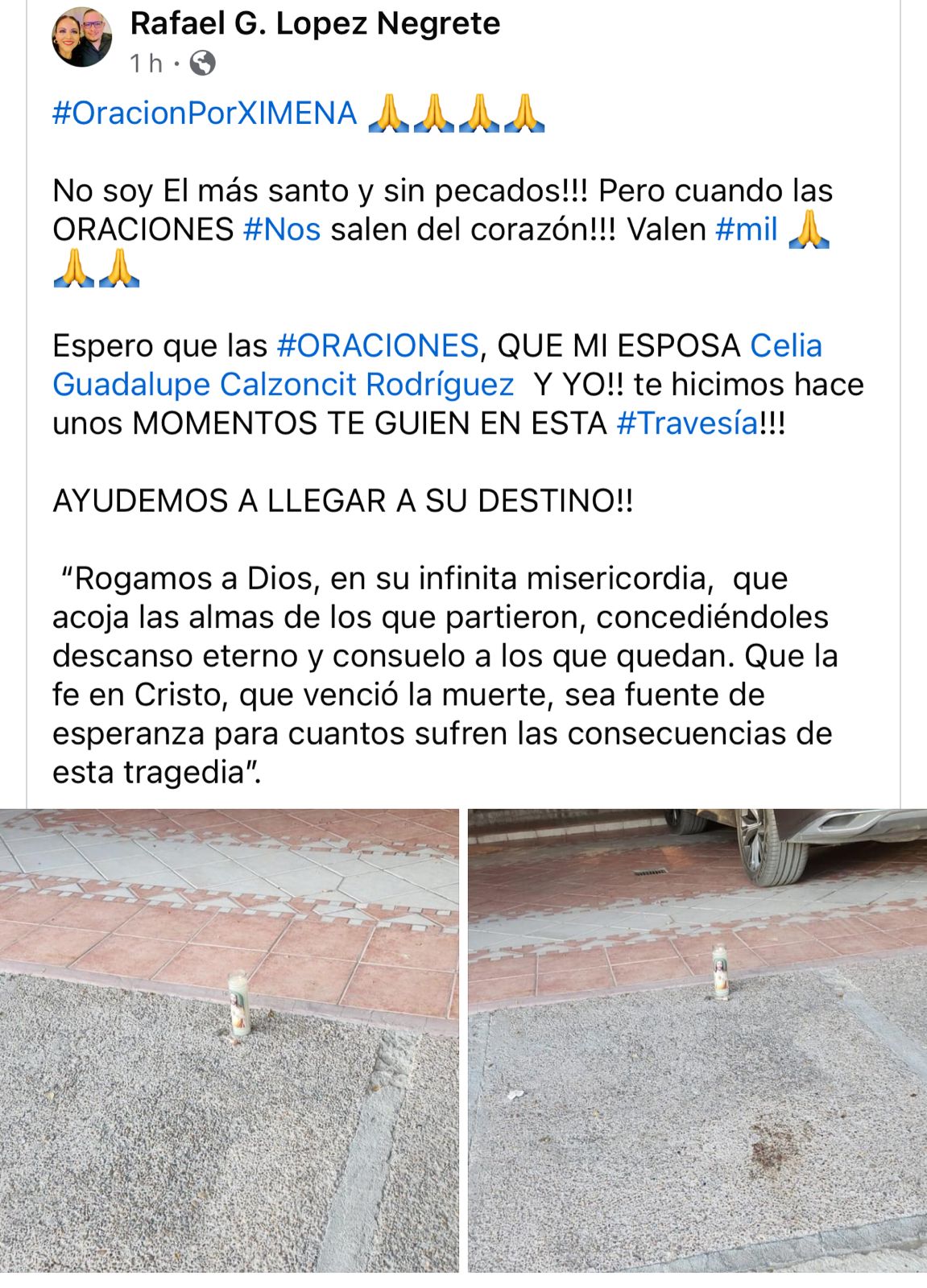The image size is (927, 1288).
Task: Open the #OracionPorXIMENA hashtag
Action: tap(205, 114)
